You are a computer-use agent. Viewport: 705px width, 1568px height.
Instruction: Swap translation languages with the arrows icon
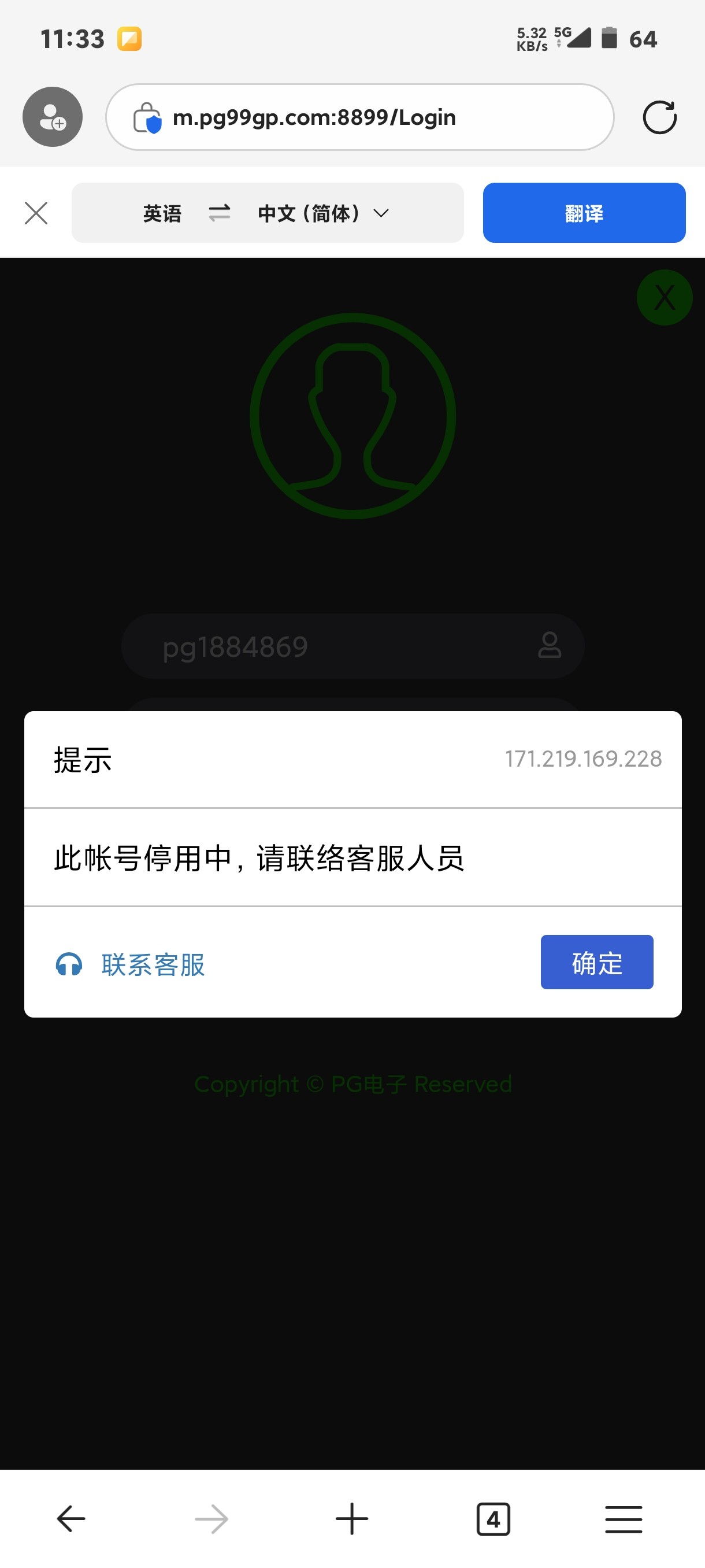tap(220, 213)
